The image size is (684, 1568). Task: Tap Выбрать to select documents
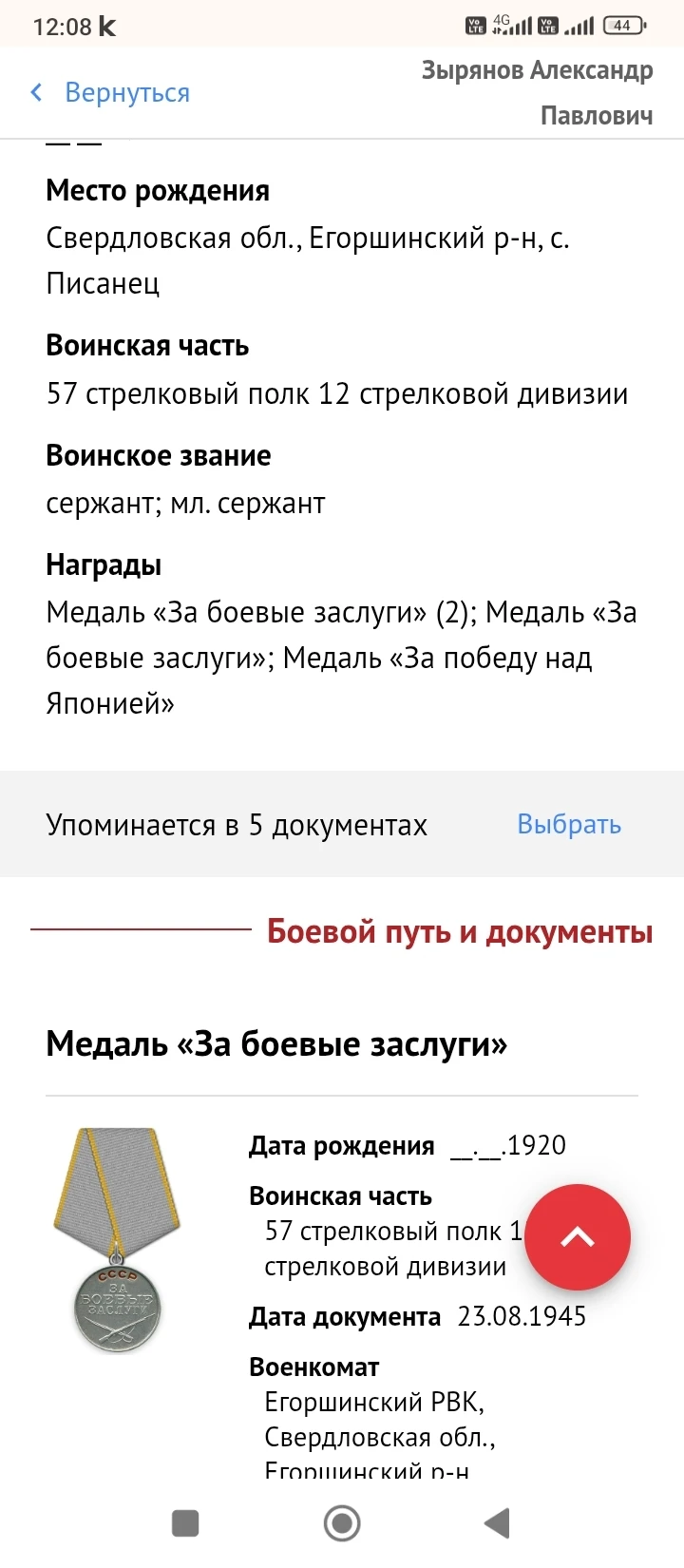pyautogui.click(x=568, y=824)
